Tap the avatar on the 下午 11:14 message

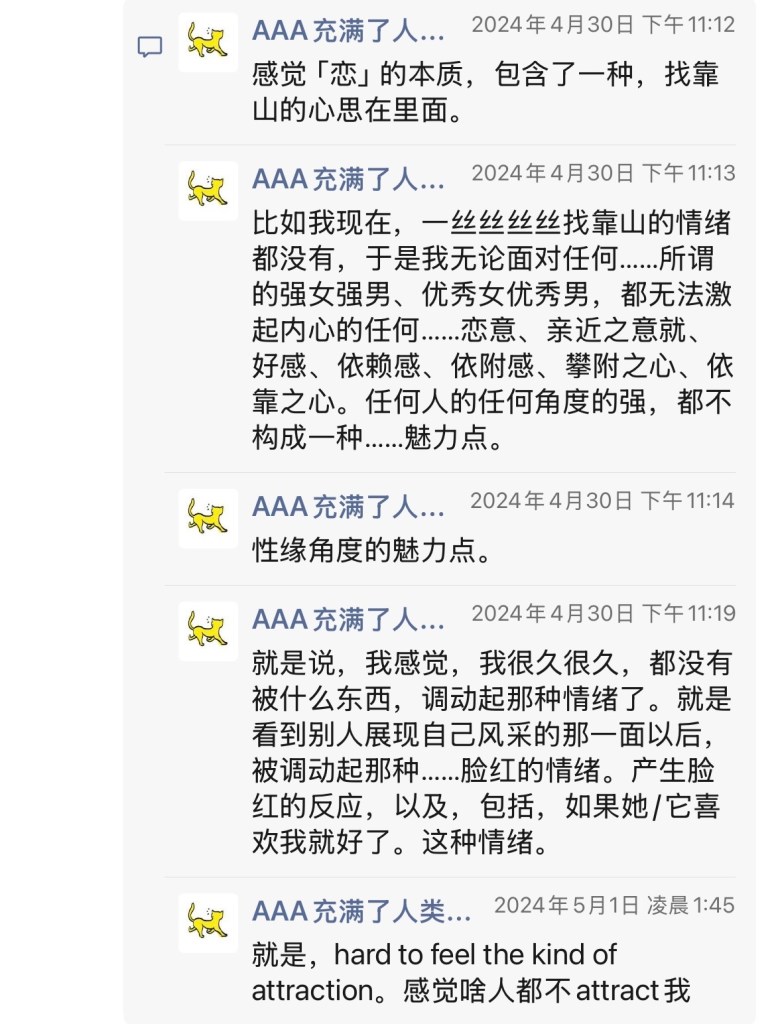coord(208,518)
